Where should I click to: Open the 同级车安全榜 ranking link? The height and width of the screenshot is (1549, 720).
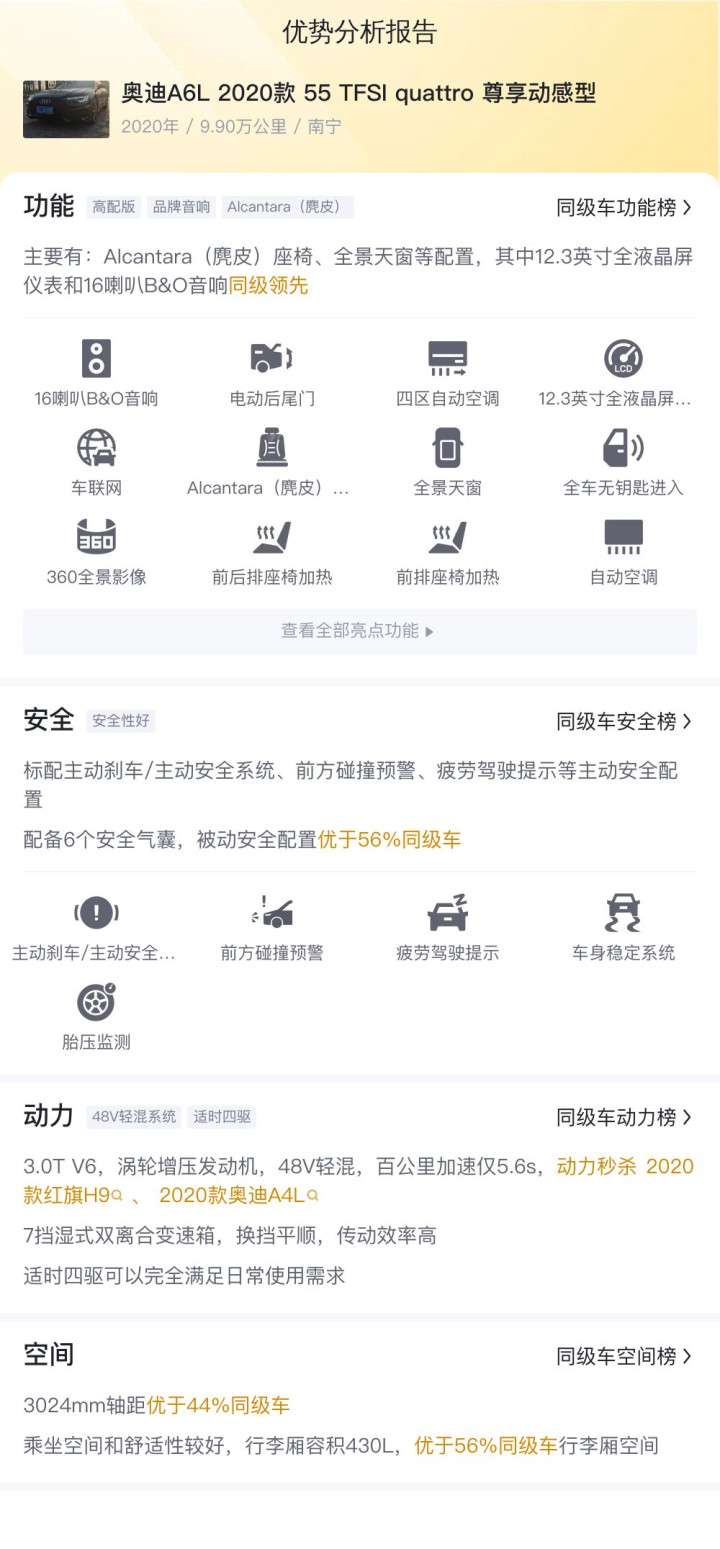(624, 721)
